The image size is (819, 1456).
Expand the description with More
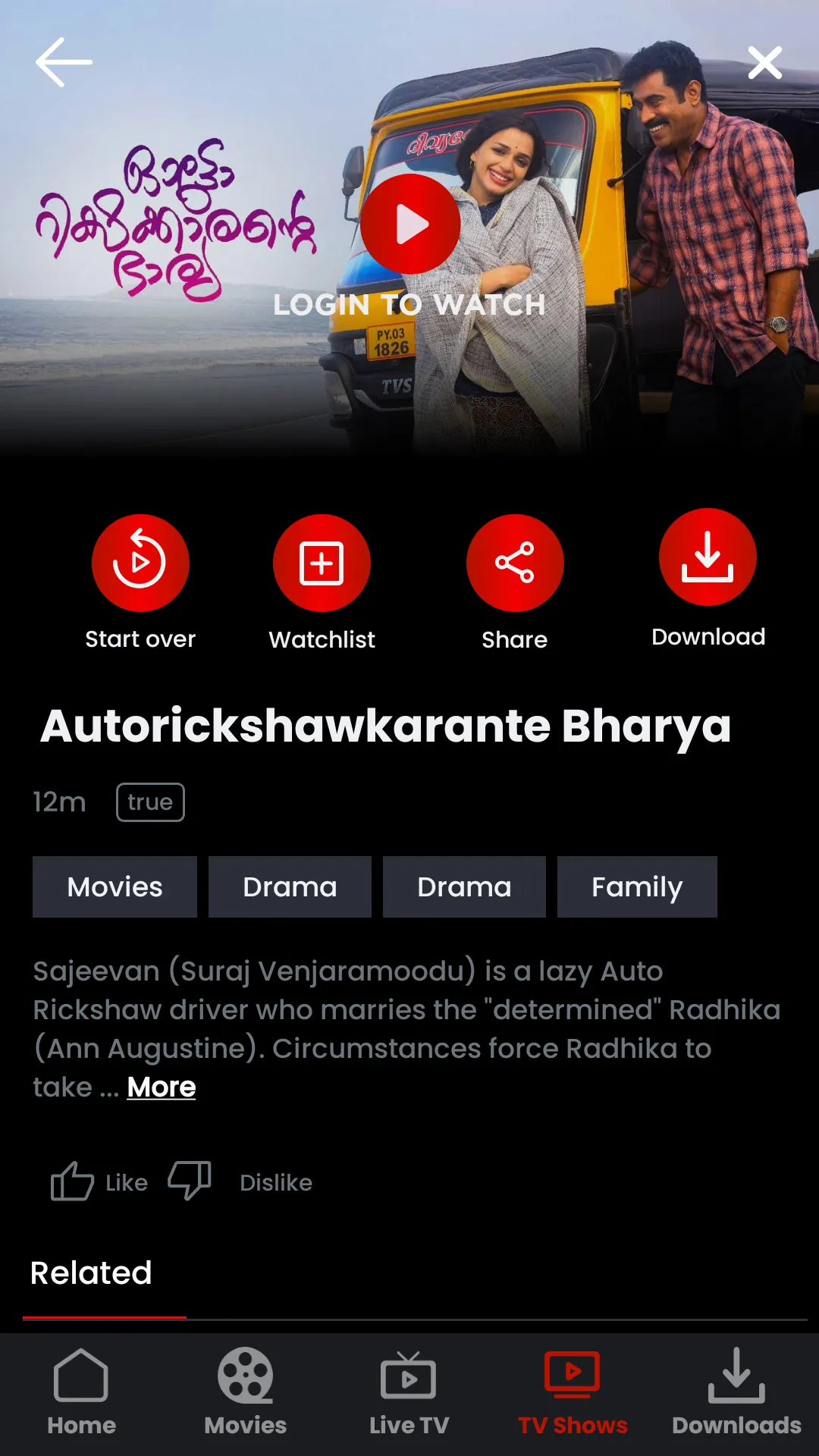click(x=162, y=1087)
